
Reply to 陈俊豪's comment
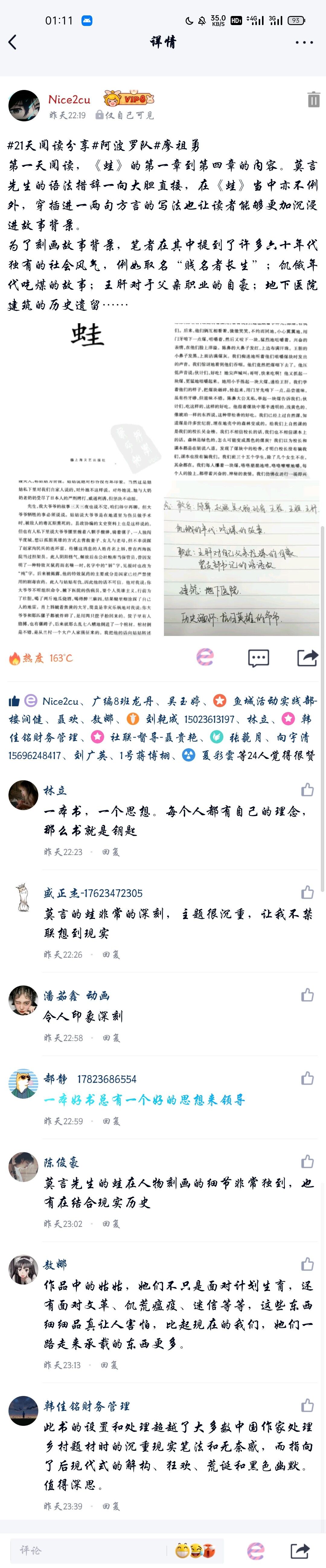pyautogui.click(x=111, y=1224)
